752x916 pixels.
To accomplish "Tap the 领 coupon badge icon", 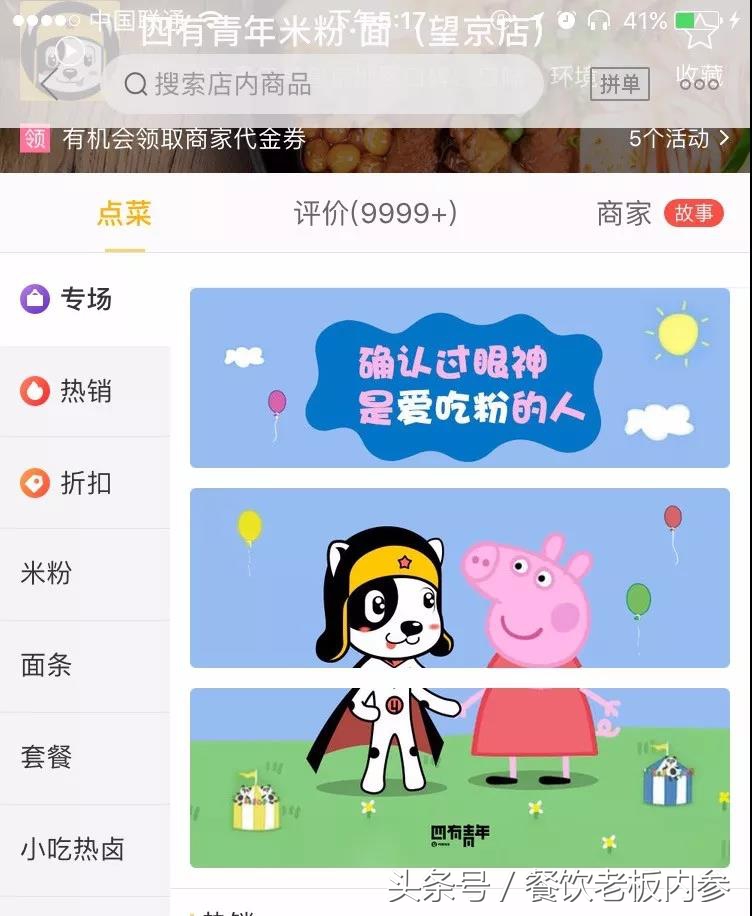I will tap(36, 140).
